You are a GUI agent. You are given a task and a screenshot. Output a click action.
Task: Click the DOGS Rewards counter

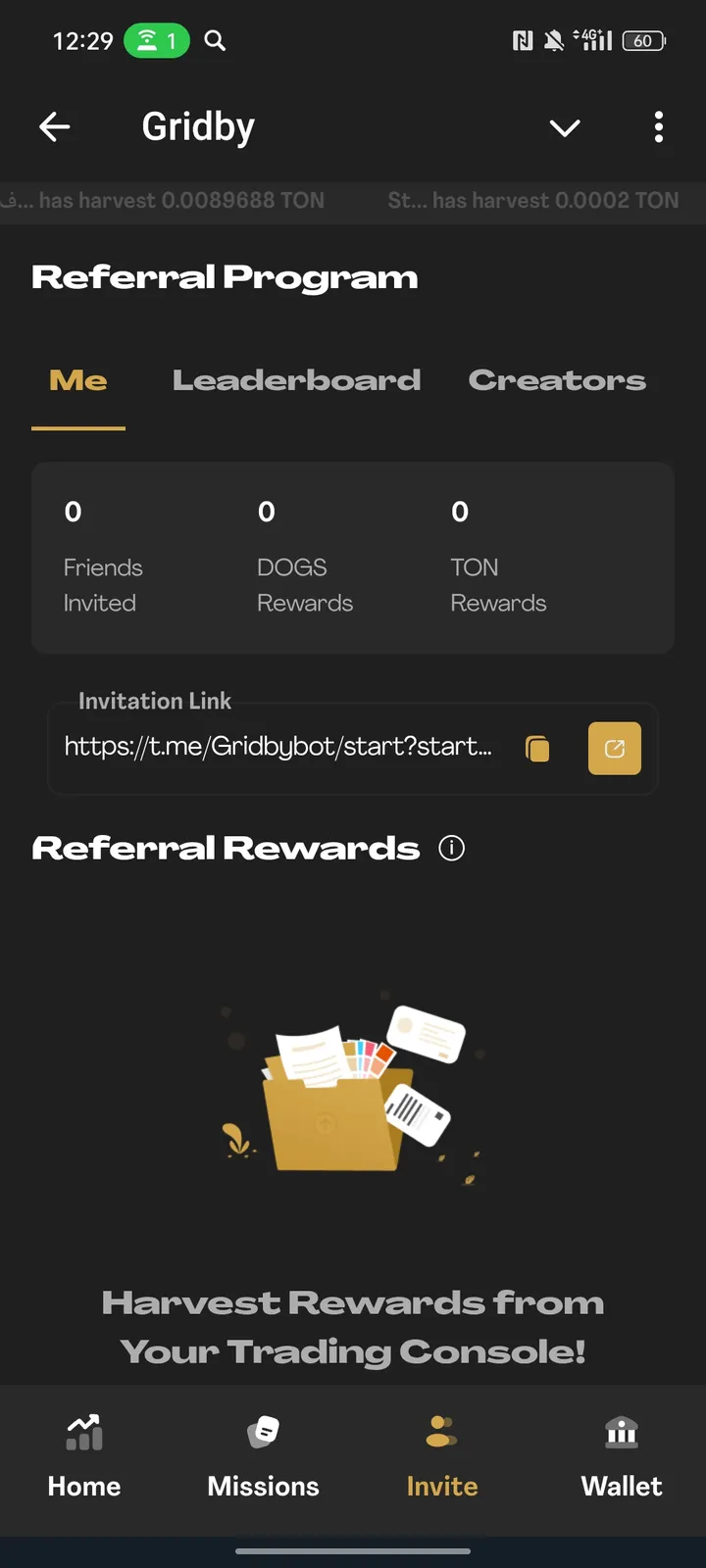coord(304,559)
